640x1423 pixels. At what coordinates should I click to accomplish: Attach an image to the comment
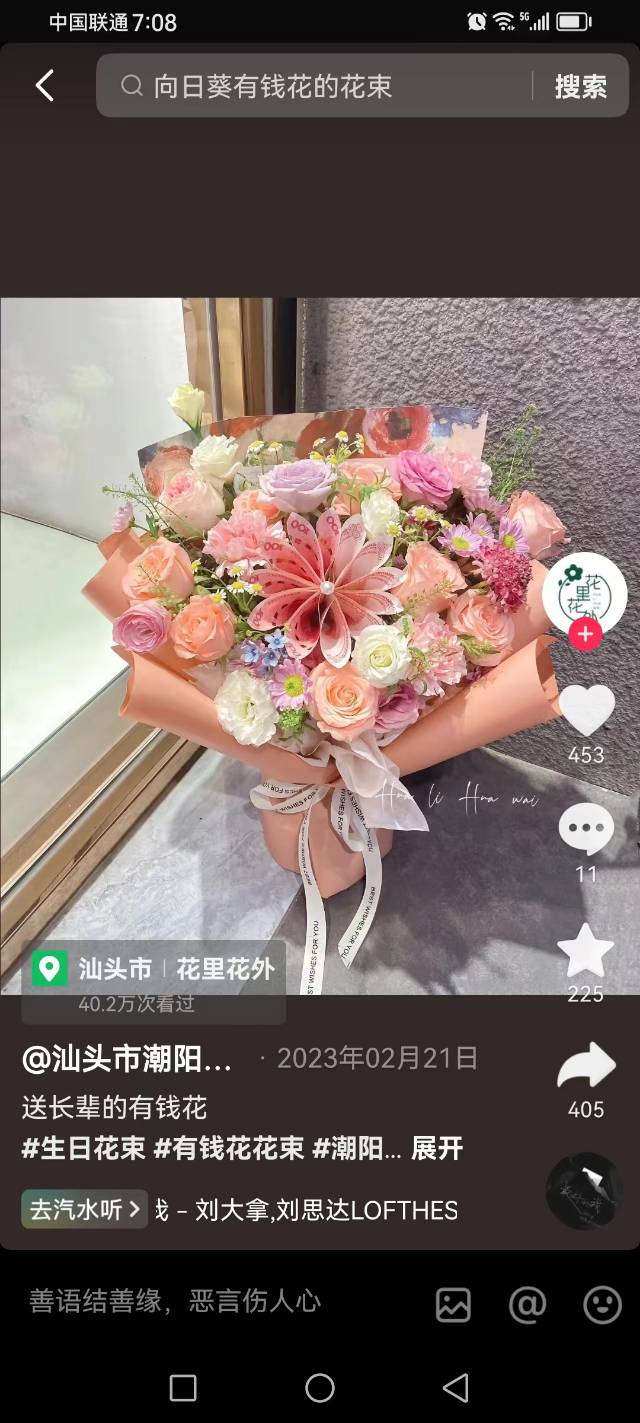(453, 1304)
